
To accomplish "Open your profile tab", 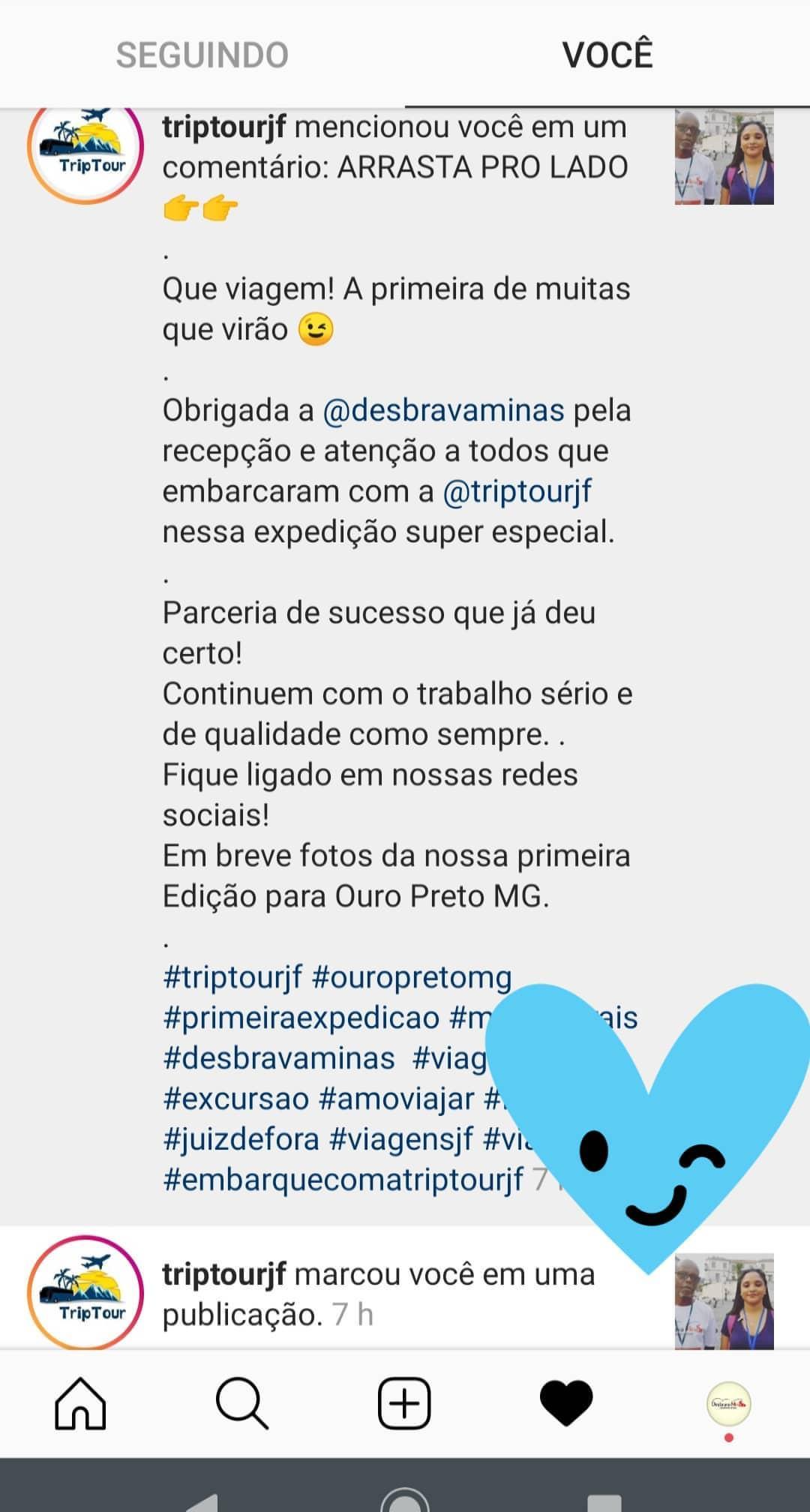I will [729, 1403].
